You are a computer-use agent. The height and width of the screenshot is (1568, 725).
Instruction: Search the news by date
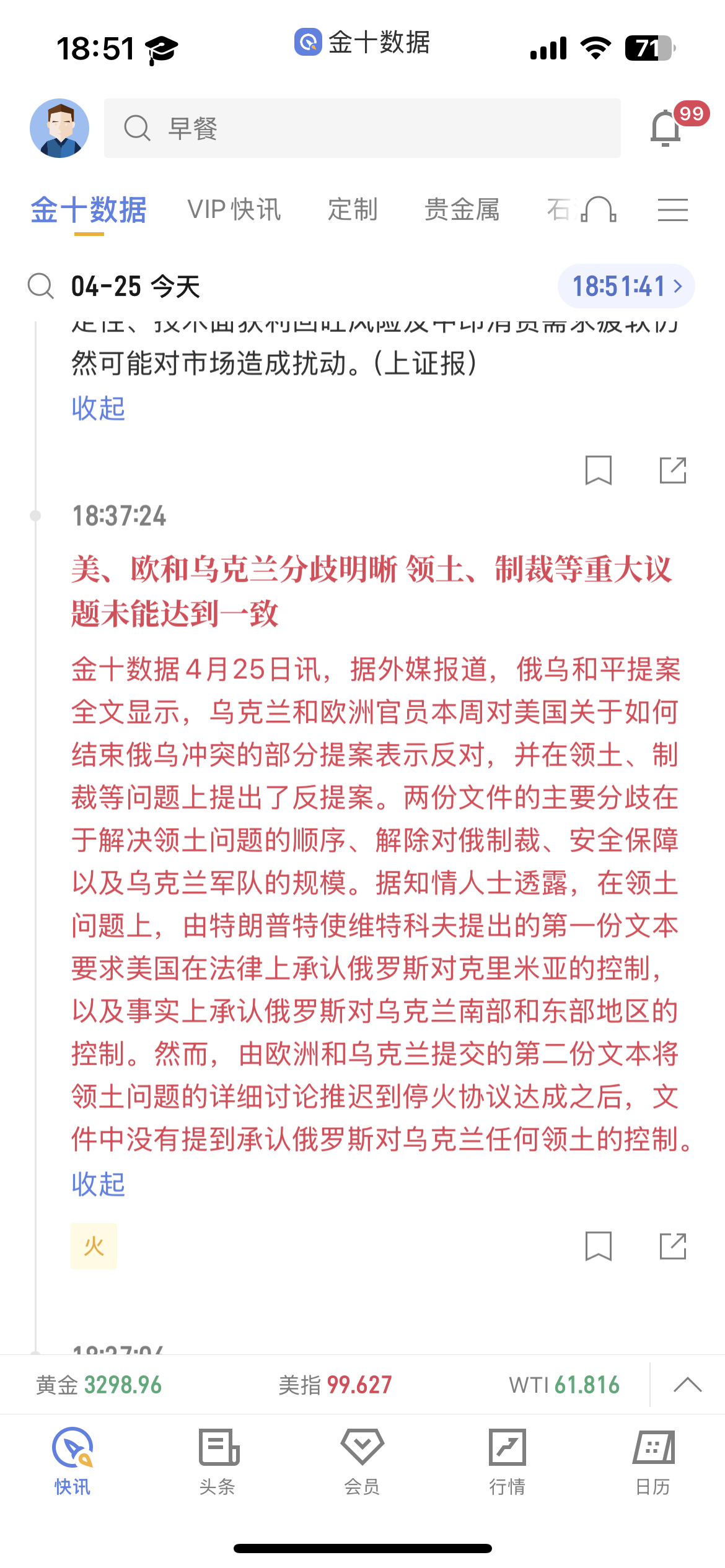coord(41,286)
